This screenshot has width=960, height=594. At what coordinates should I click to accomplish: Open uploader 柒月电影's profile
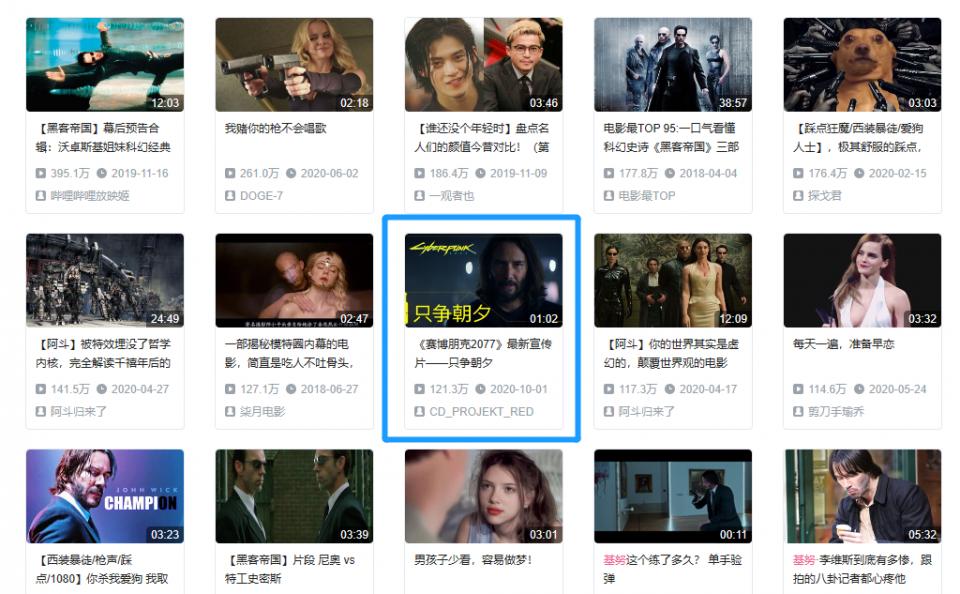(x=262, y=411)
